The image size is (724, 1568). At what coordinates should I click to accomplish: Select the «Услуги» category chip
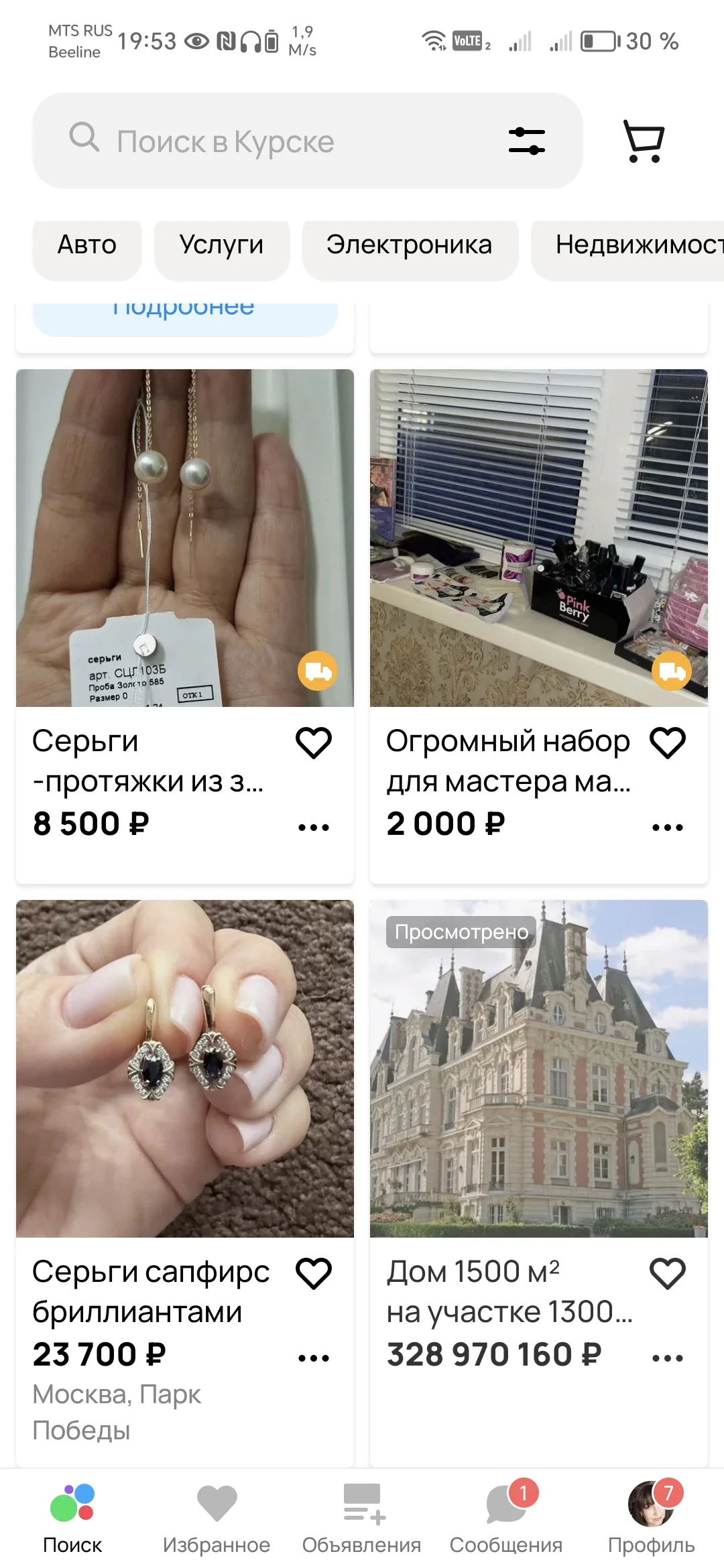tap(221, 245)
